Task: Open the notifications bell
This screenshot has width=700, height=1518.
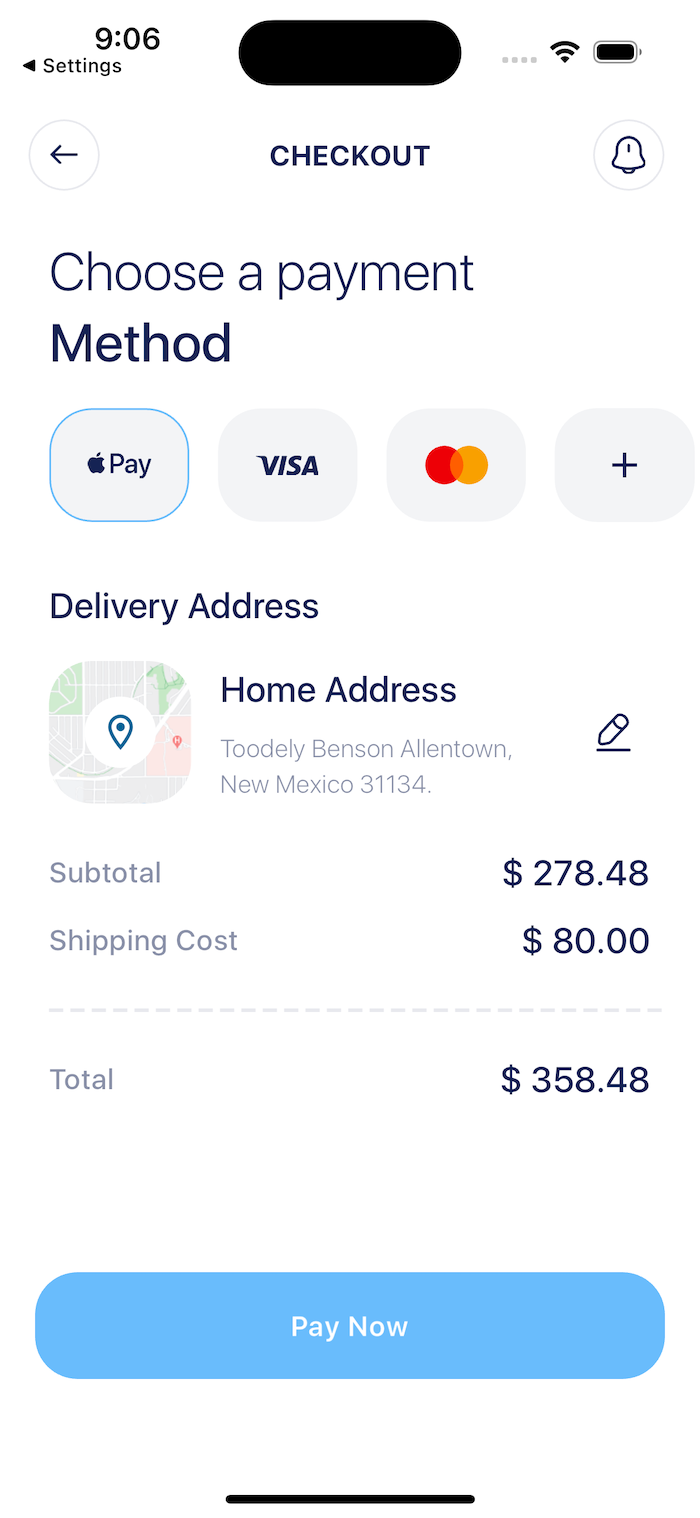Action: pyautogui.click(x=628, y=155)
